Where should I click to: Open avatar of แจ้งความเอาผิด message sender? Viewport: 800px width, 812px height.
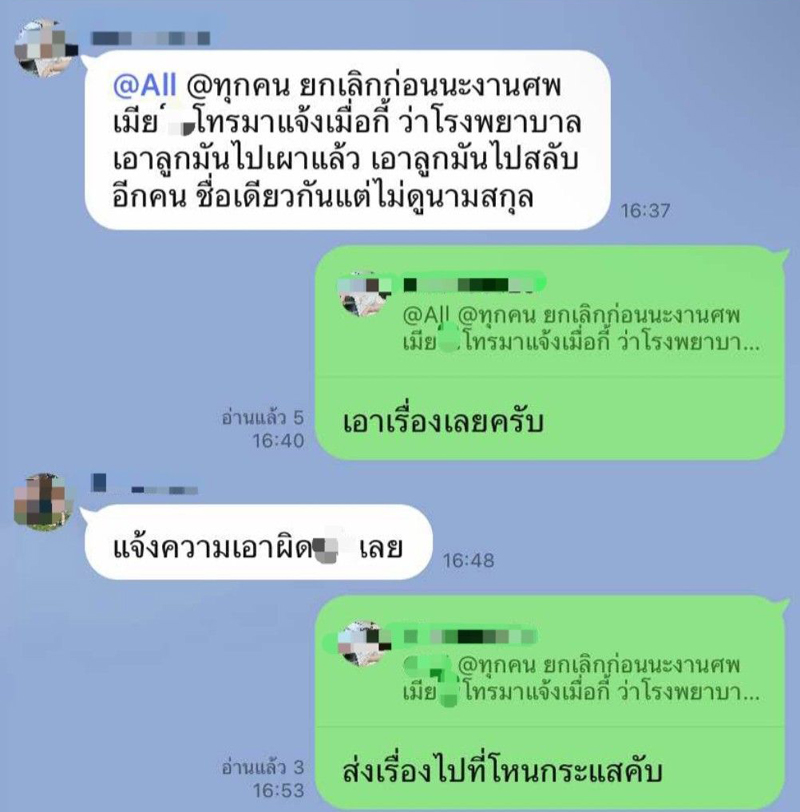click(x=42, y=500)
